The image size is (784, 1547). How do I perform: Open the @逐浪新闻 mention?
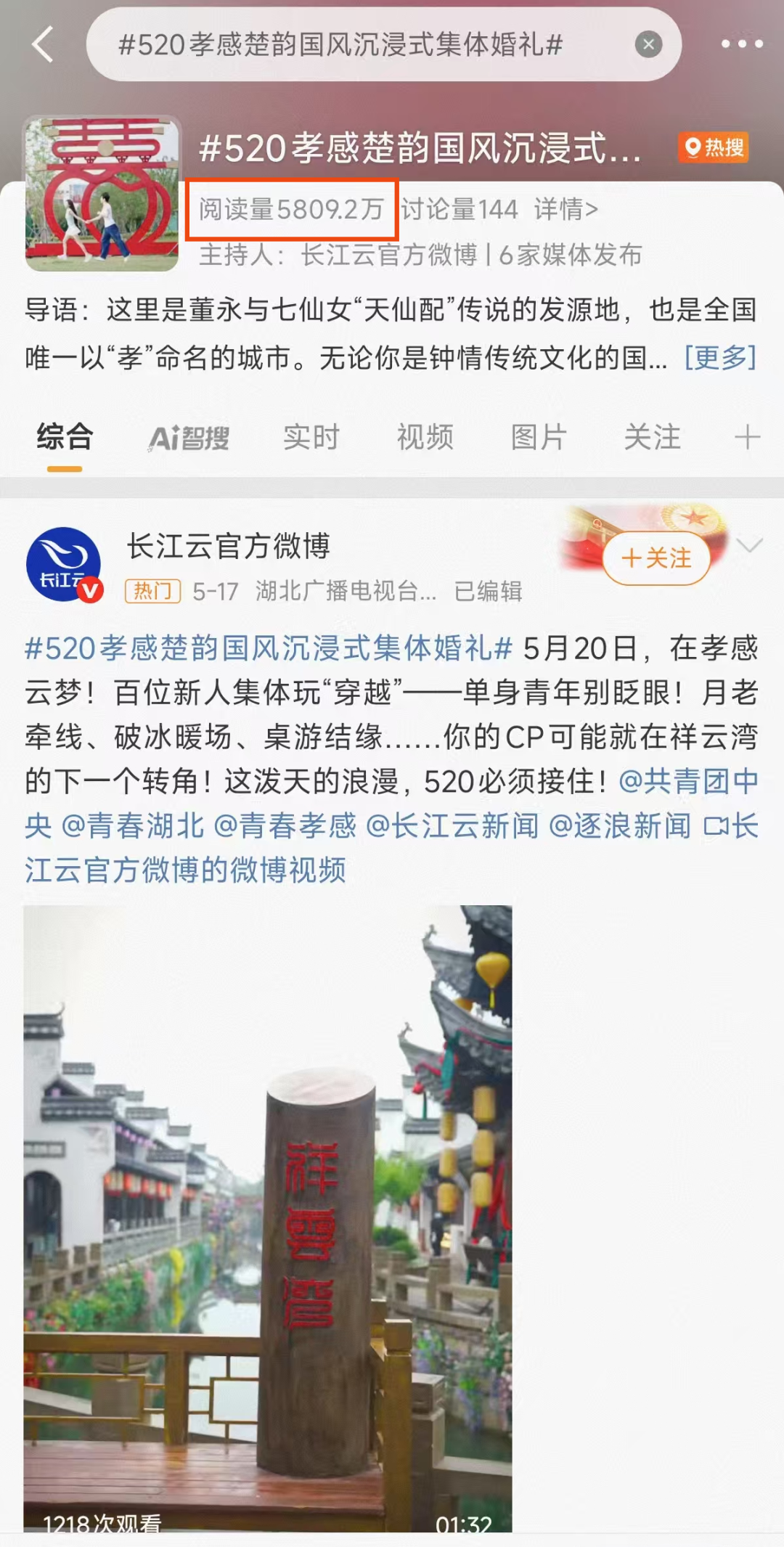pyautogui.click(x=619, y=826)
